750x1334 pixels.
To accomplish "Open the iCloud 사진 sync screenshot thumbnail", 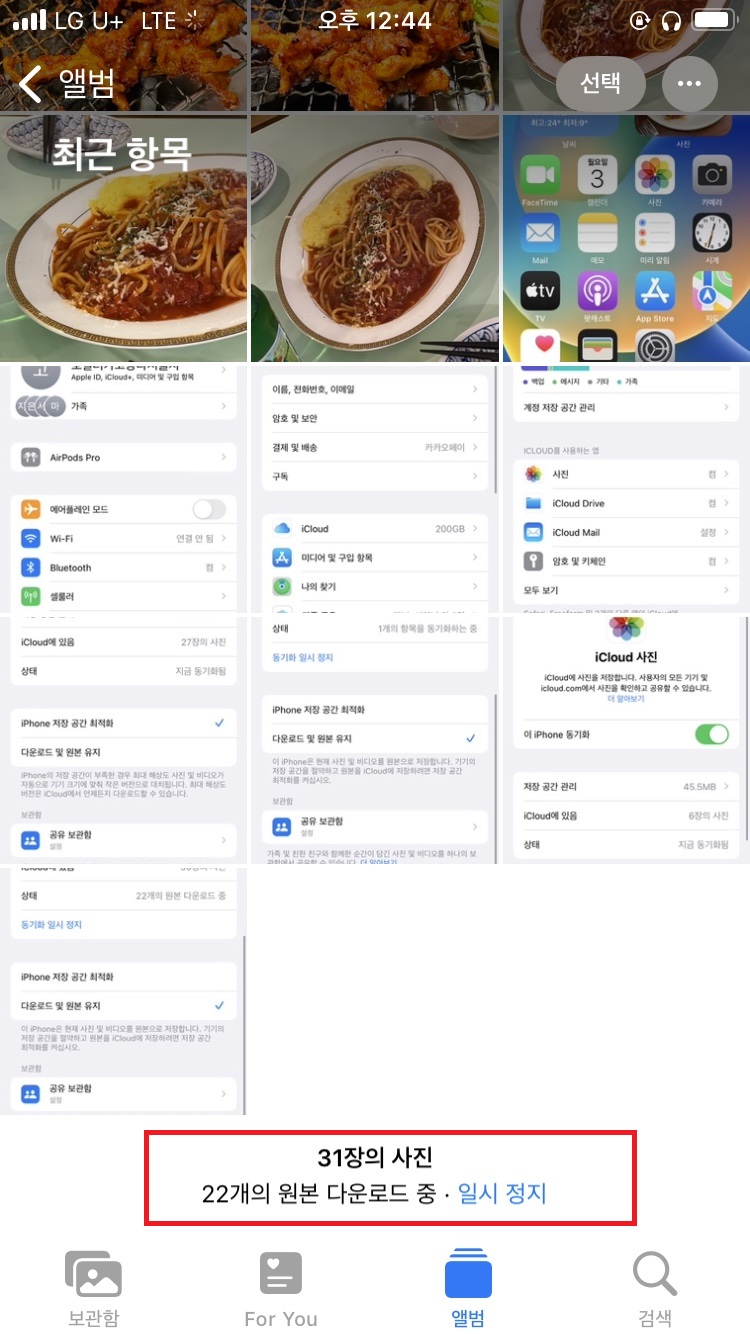I will click(626, 739).
